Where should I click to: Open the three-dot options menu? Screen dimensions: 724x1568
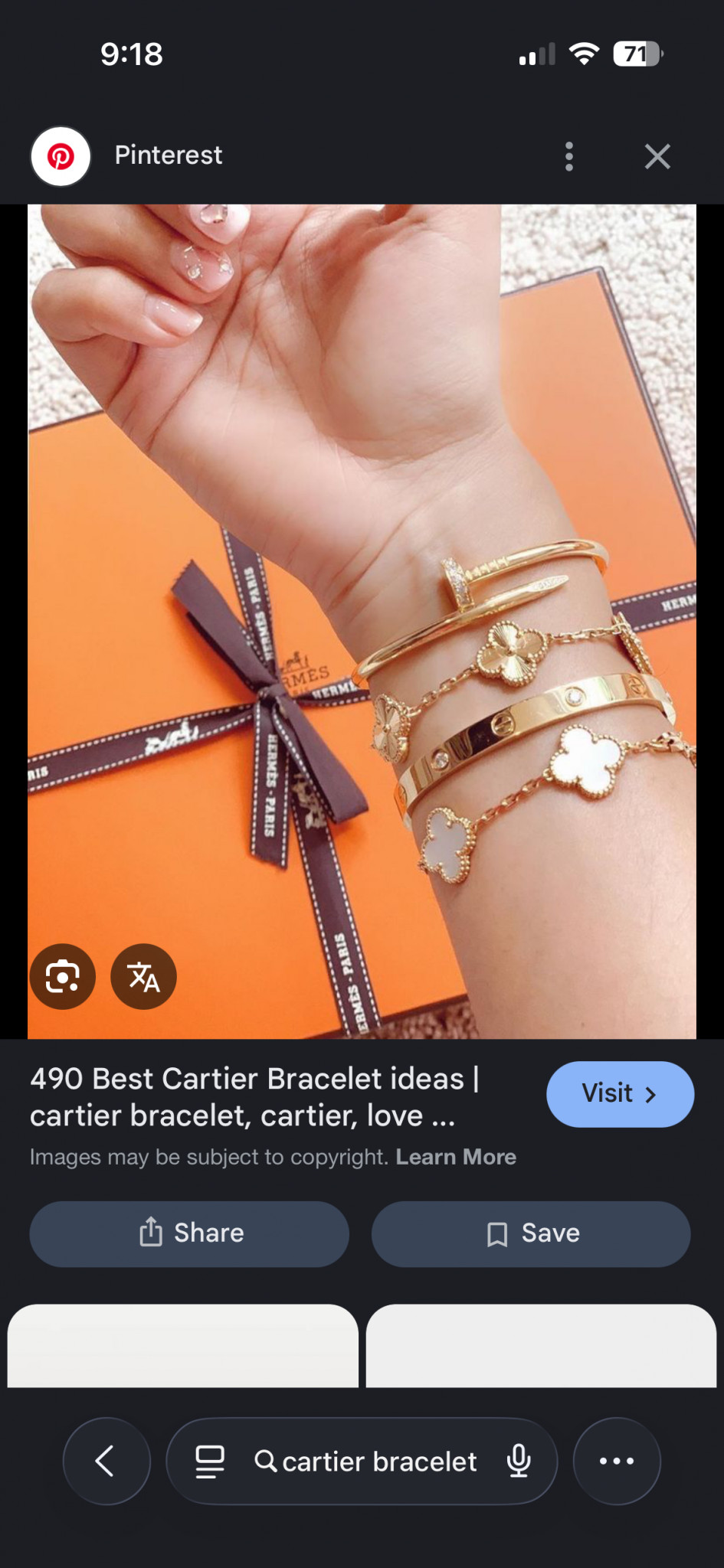click(568, 156)
